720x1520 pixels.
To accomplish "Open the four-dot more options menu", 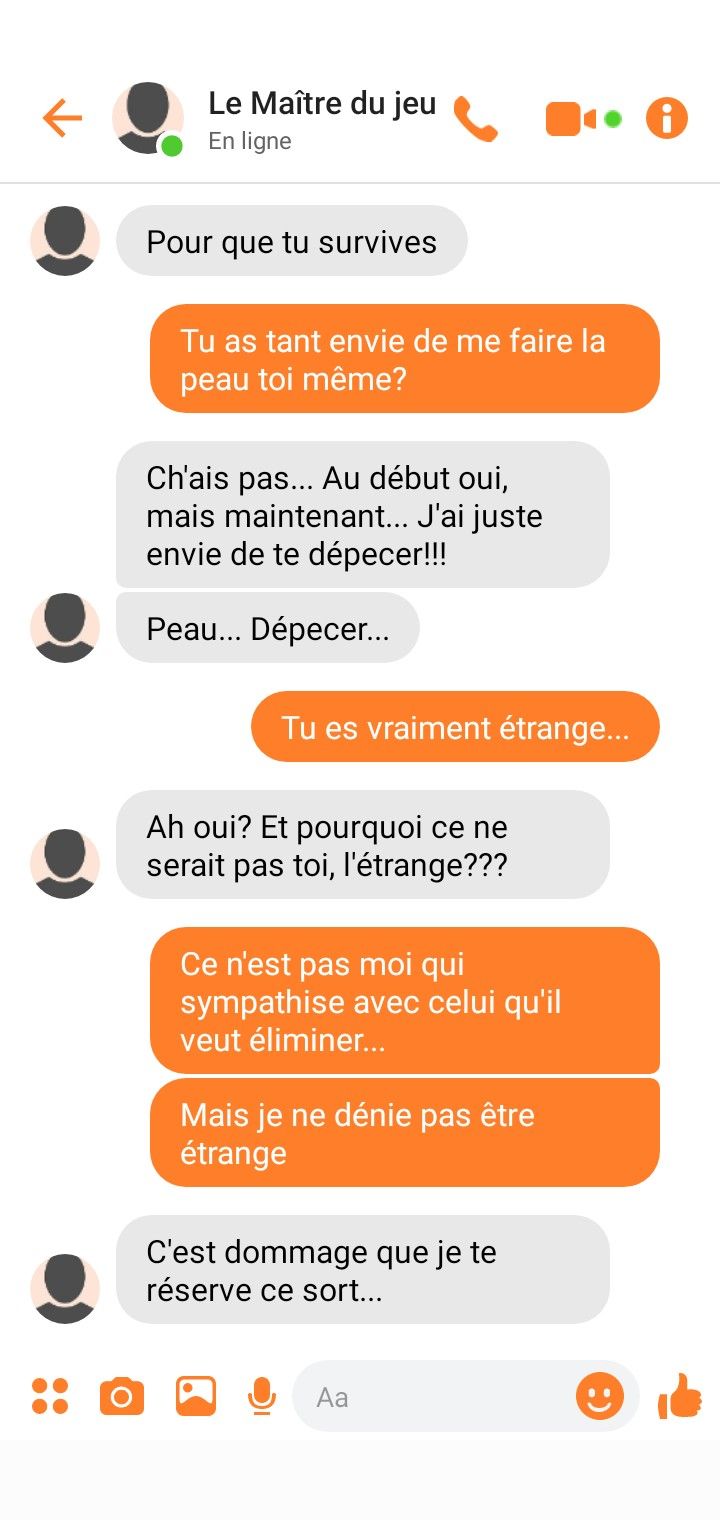I will pyautogui.click(x=50, y=1396).
